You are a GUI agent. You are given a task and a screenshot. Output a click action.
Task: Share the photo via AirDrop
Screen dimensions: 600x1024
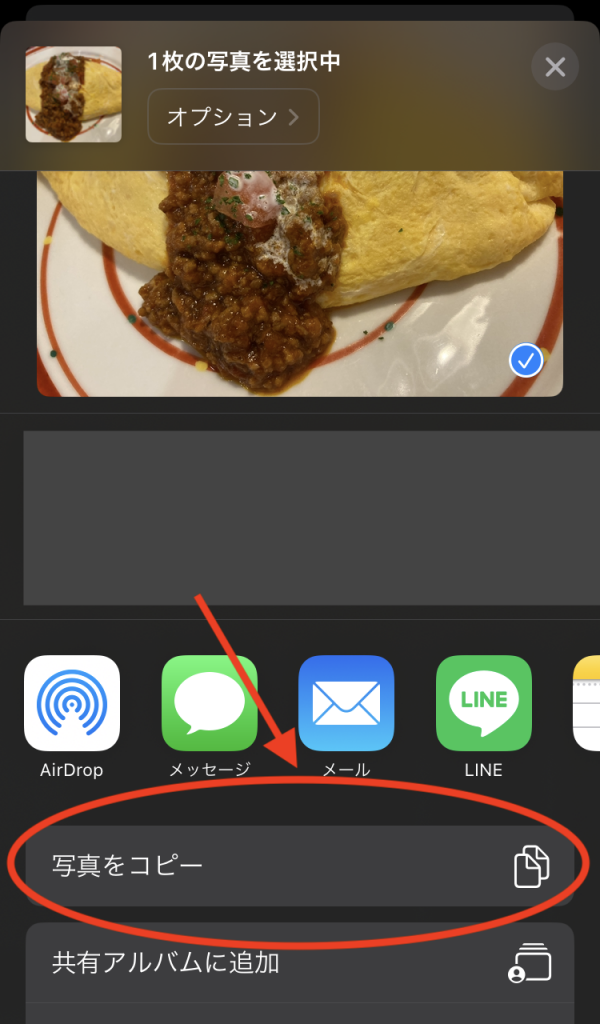tap(72, 702)
